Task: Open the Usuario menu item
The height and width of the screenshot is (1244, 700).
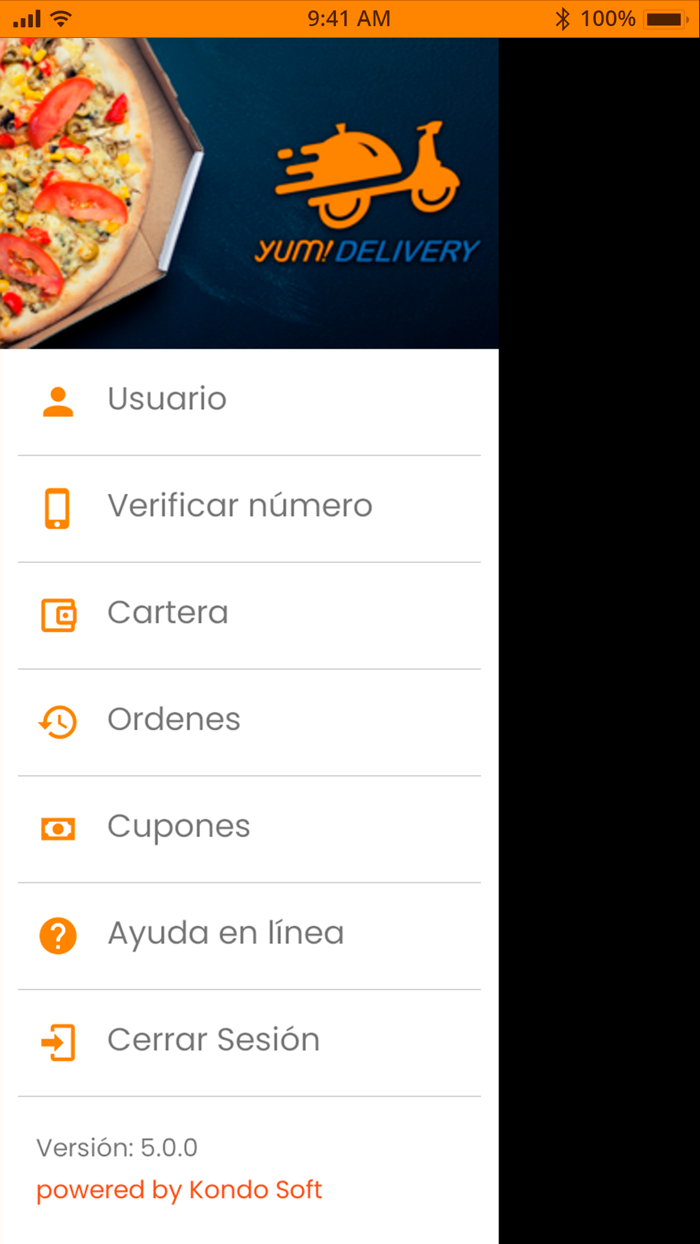Action: coord(249,401)
